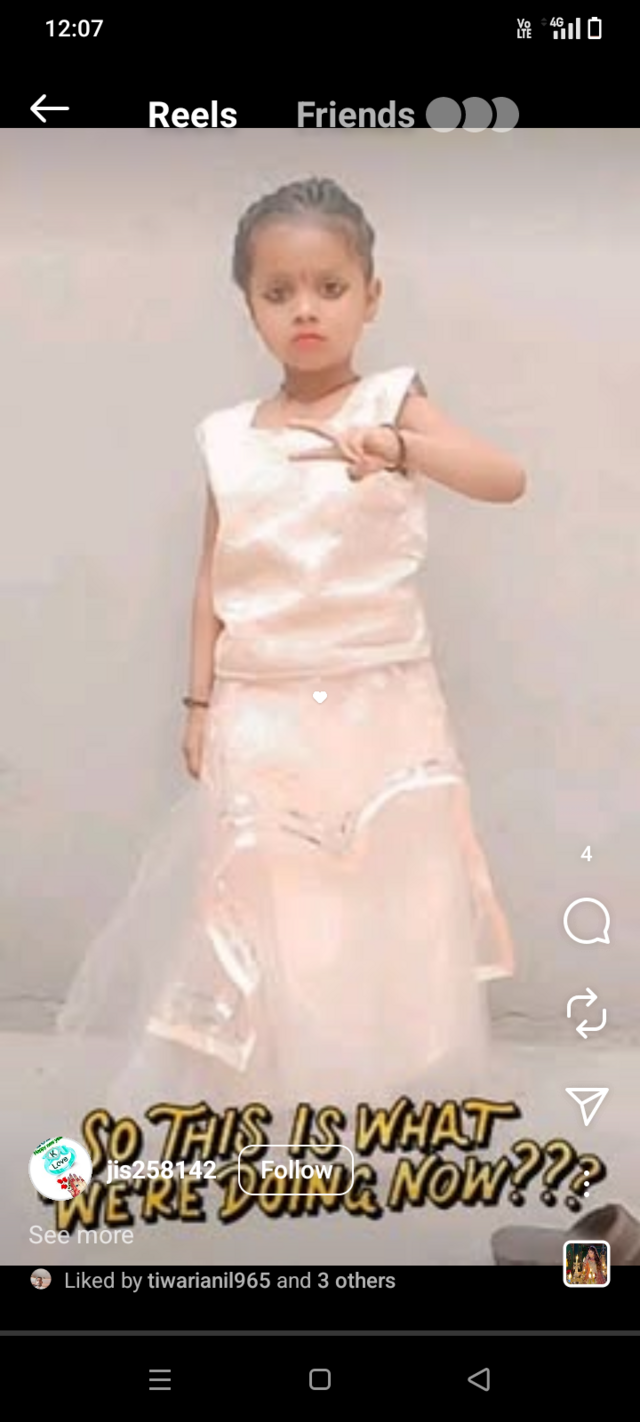Repost this reel
Screen dimensions: 640x1422
586,1012
